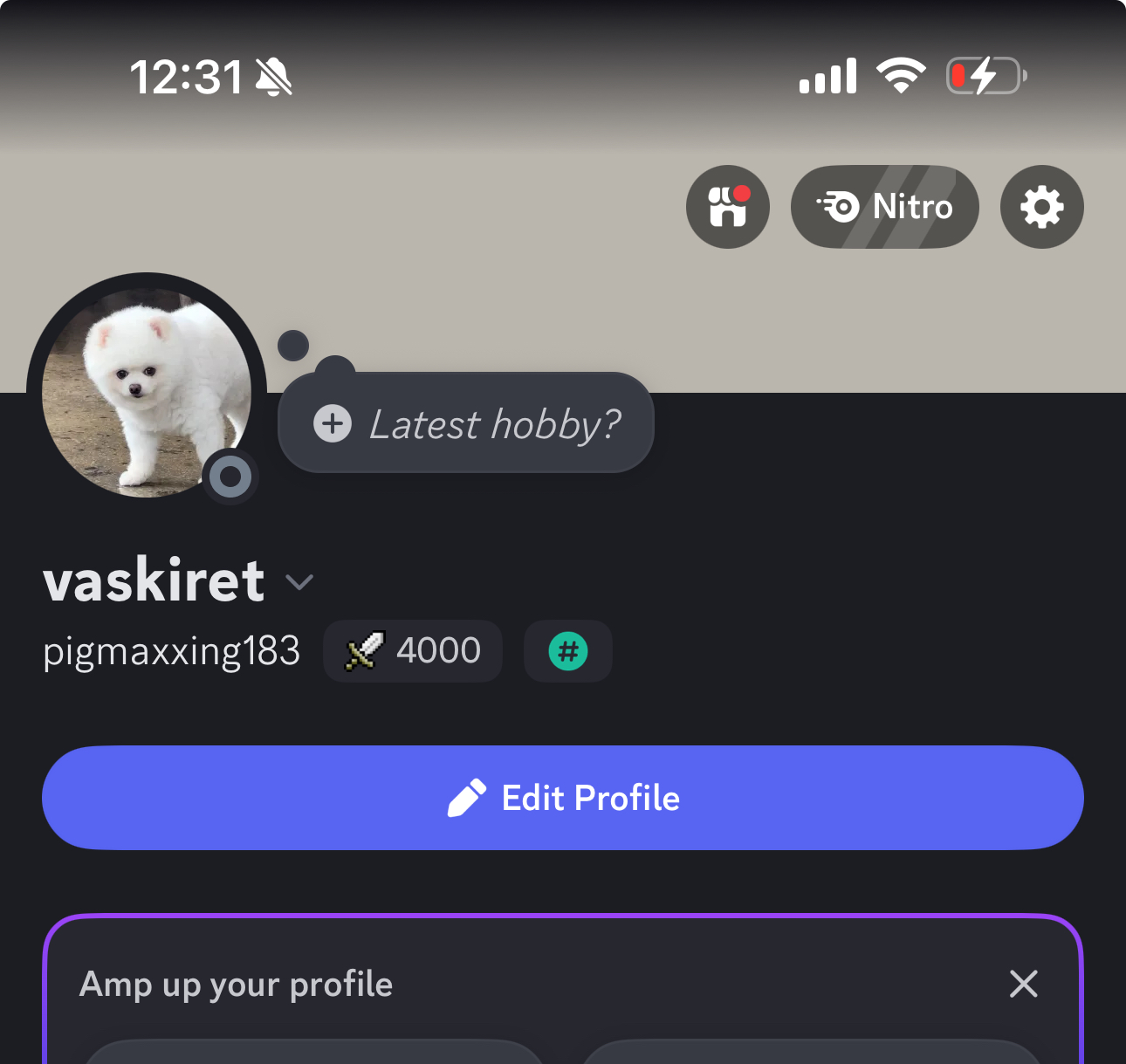This screenshot has width=1126, height=1064.
Task: Dismiss the Amp up your profile card
Action: [x=1023, y=984]
